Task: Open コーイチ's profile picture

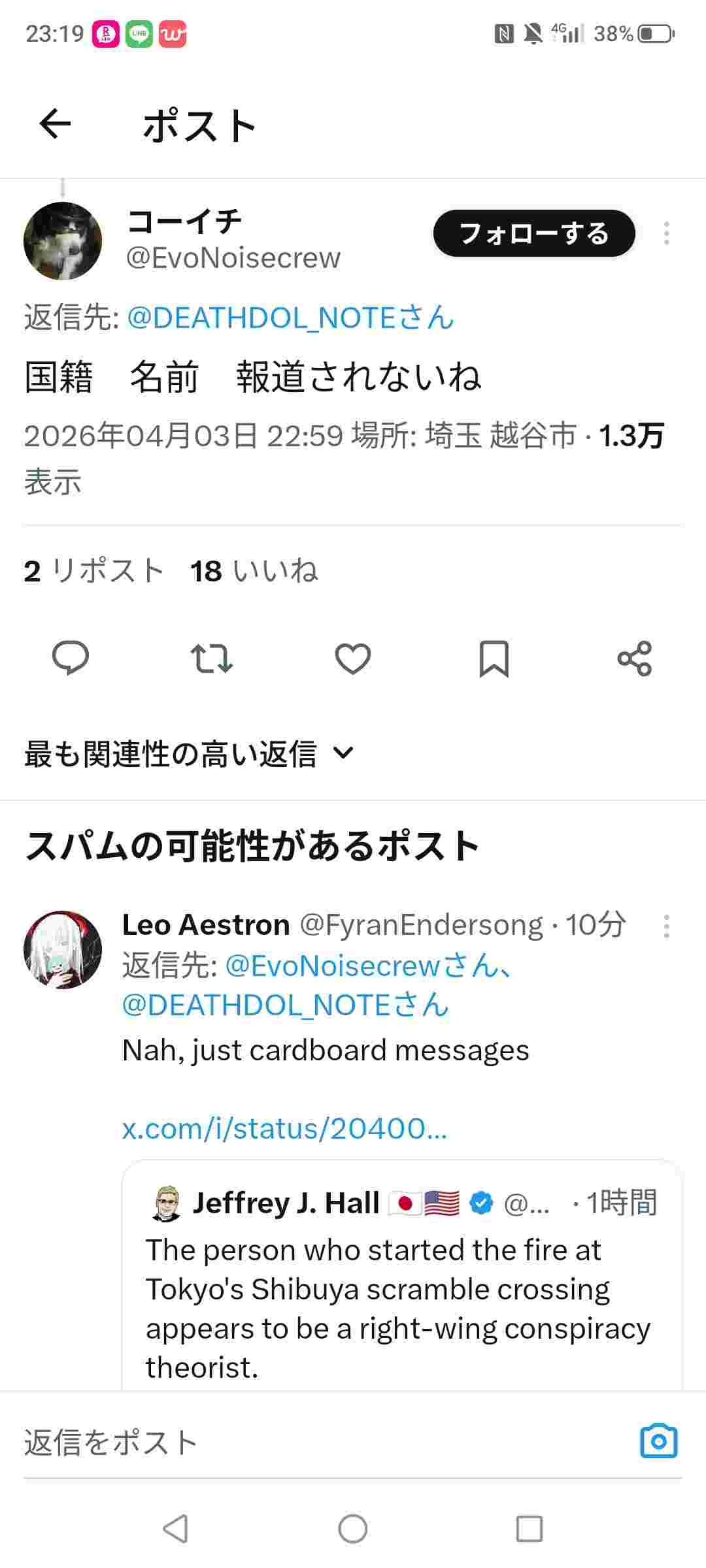Action: 63,241
